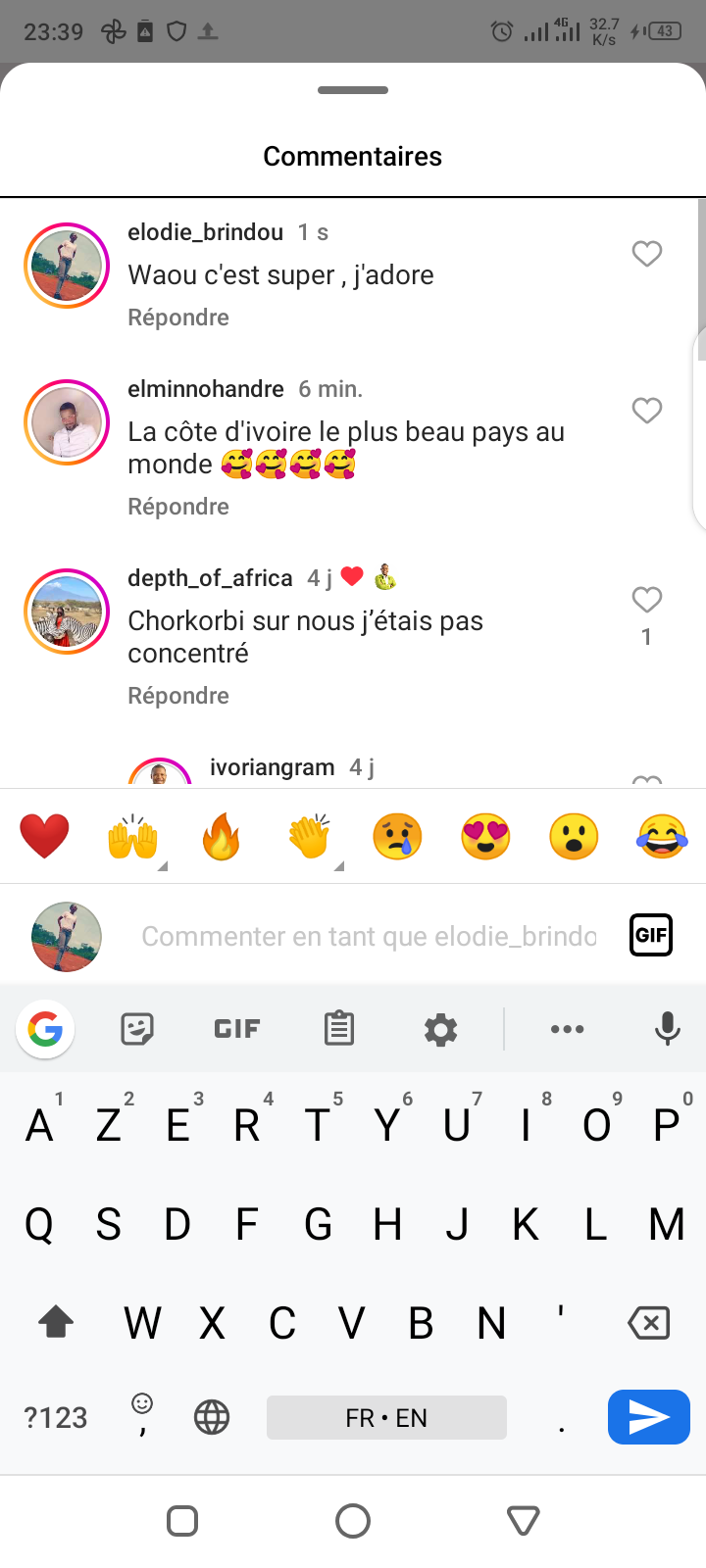The image size is (706, 1568).
Task: Like depth_of_africa's comment
Action: coord(646,600)
